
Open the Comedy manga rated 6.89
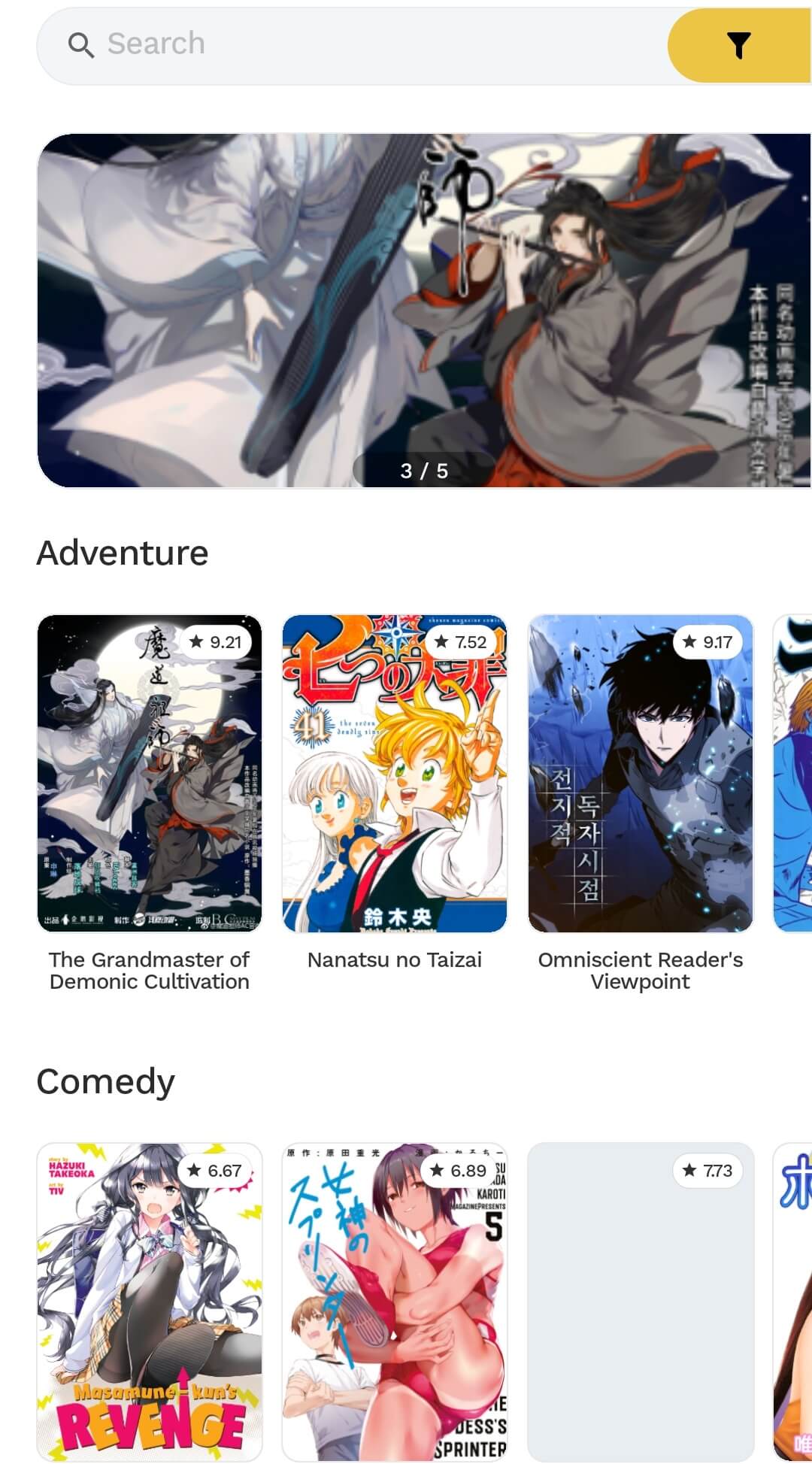[395, 1301]
